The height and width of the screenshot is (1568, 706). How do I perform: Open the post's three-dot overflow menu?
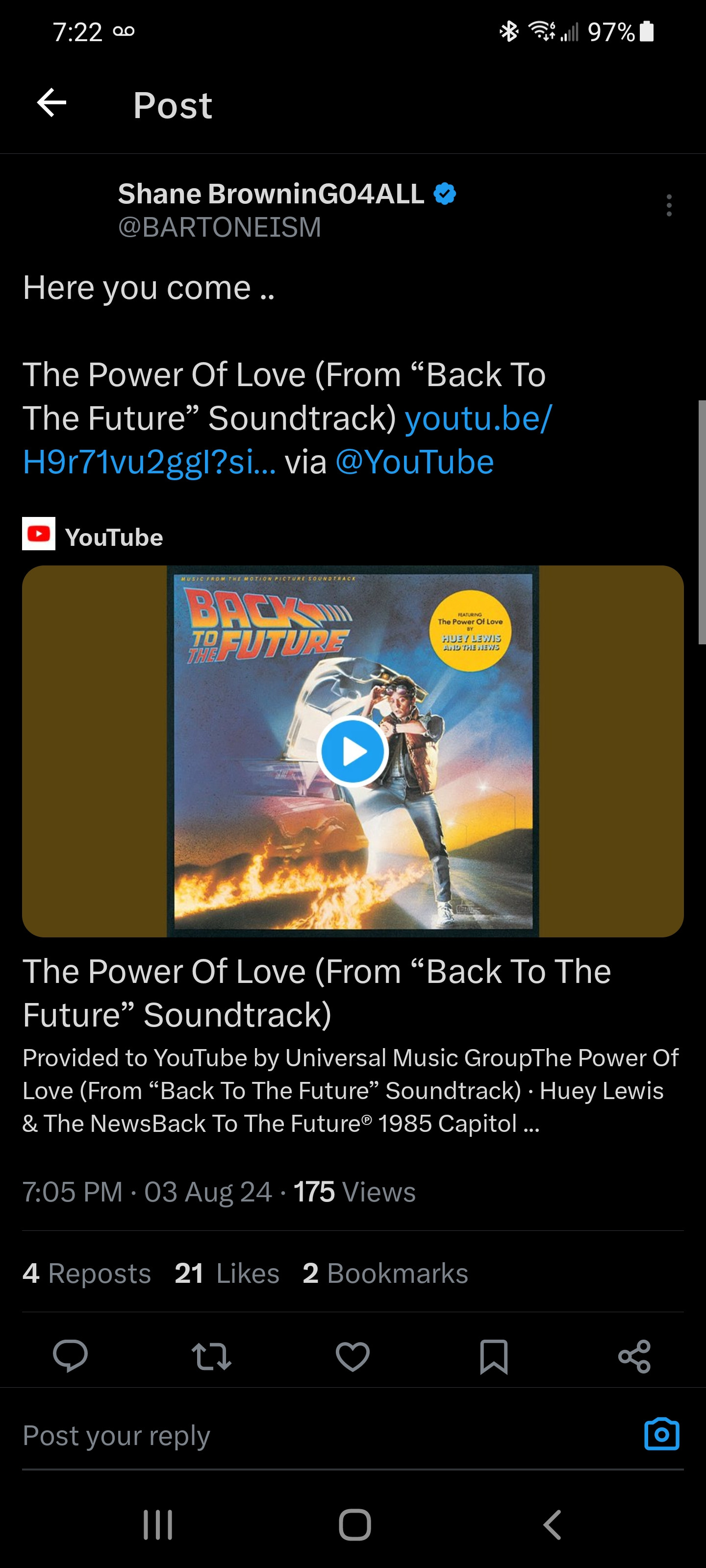coord(669,206)
